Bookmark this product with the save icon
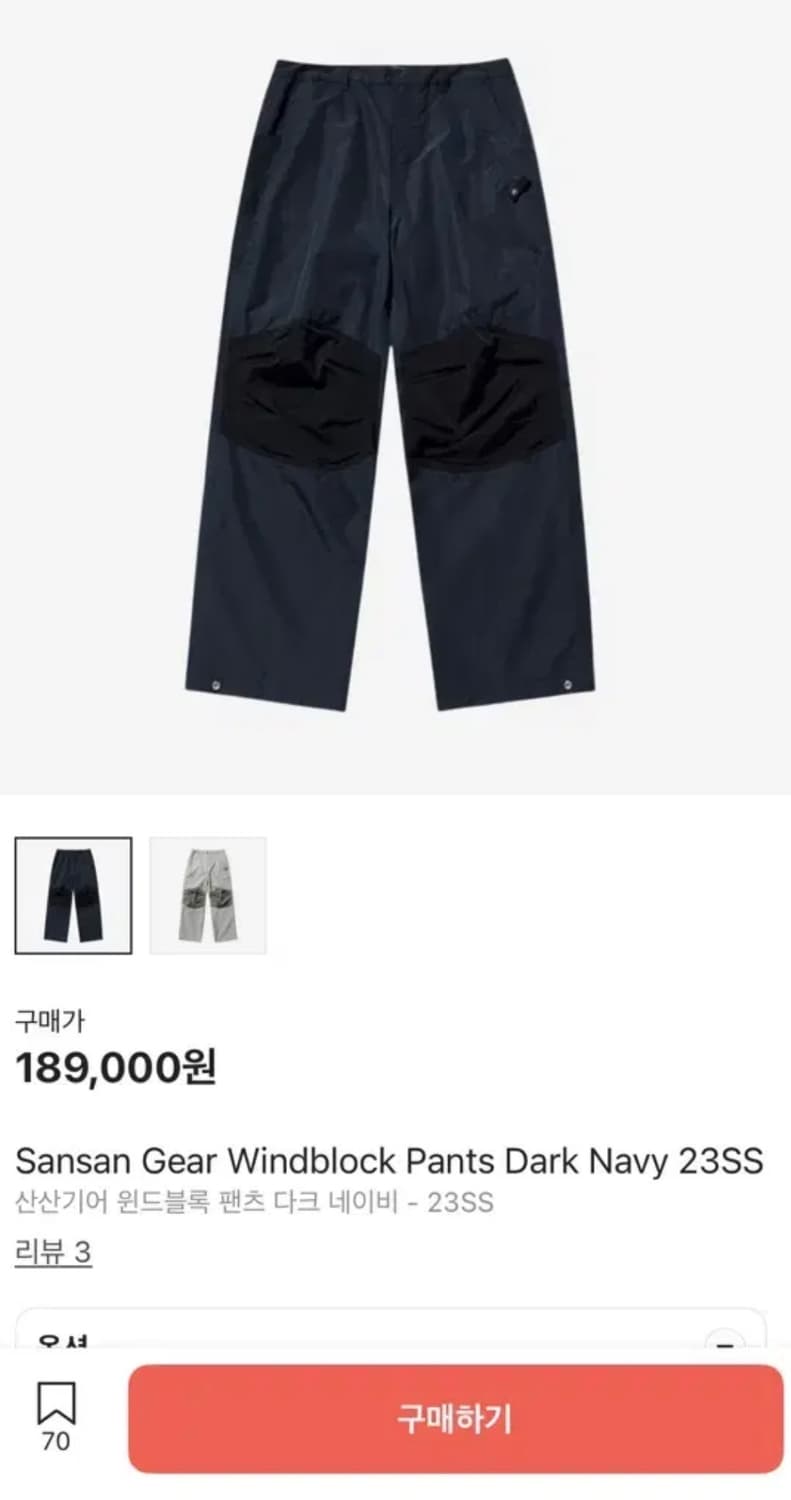Screen dimensions: 791x1500 56,1403
